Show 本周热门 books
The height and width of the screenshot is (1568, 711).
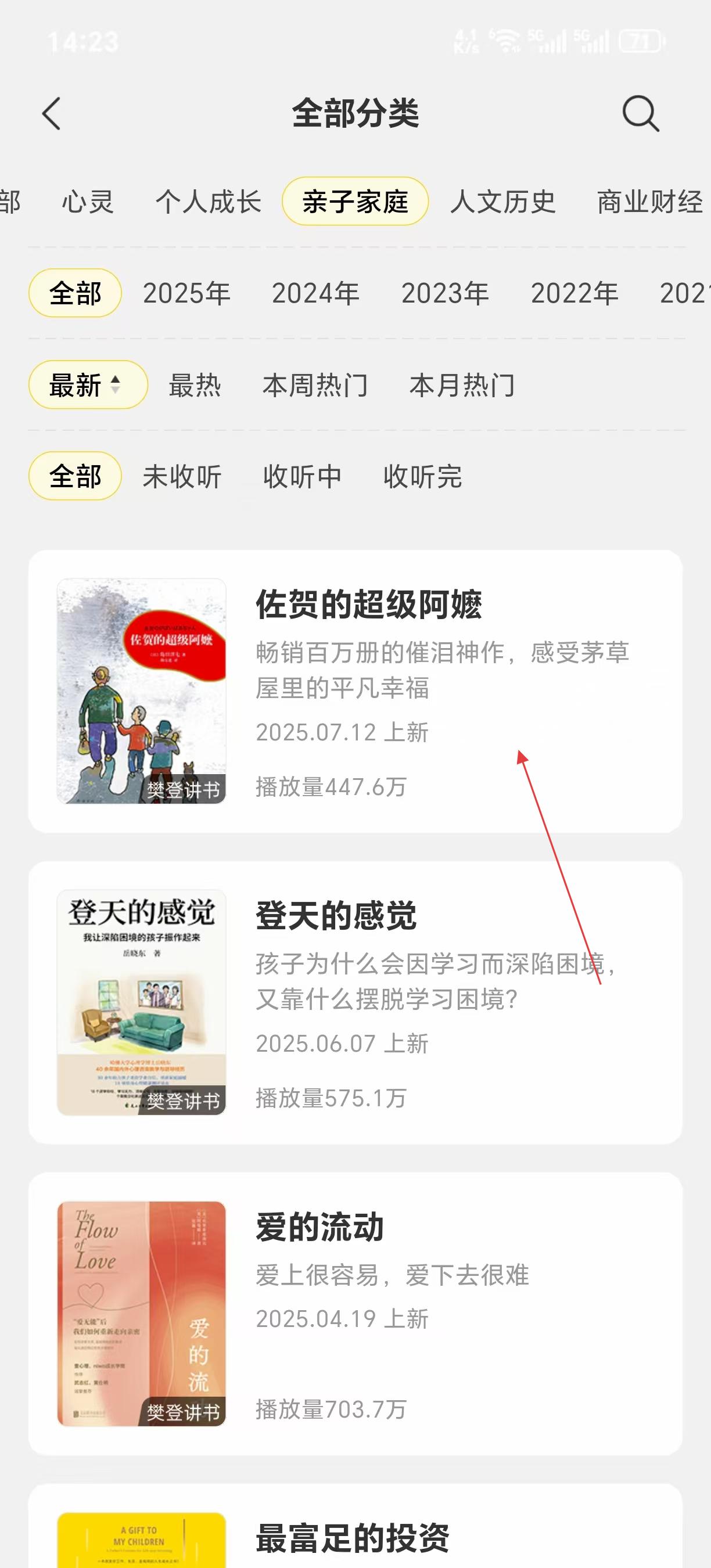[x=315, y=385]
